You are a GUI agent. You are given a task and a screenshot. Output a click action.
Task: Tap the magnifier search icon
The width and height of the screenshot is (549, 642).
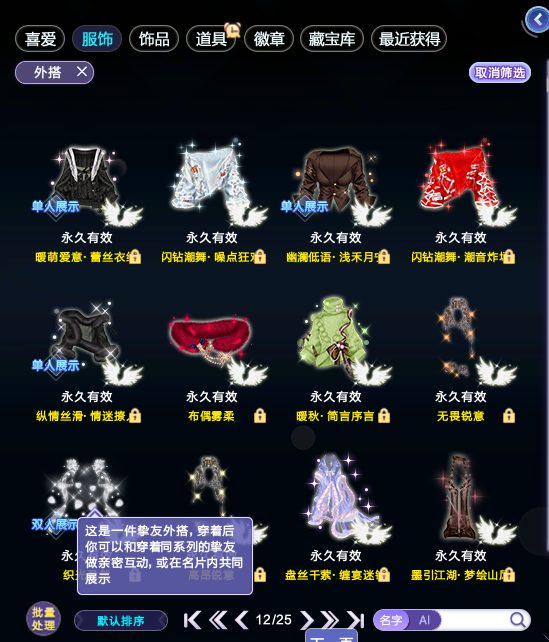[518, 620]
